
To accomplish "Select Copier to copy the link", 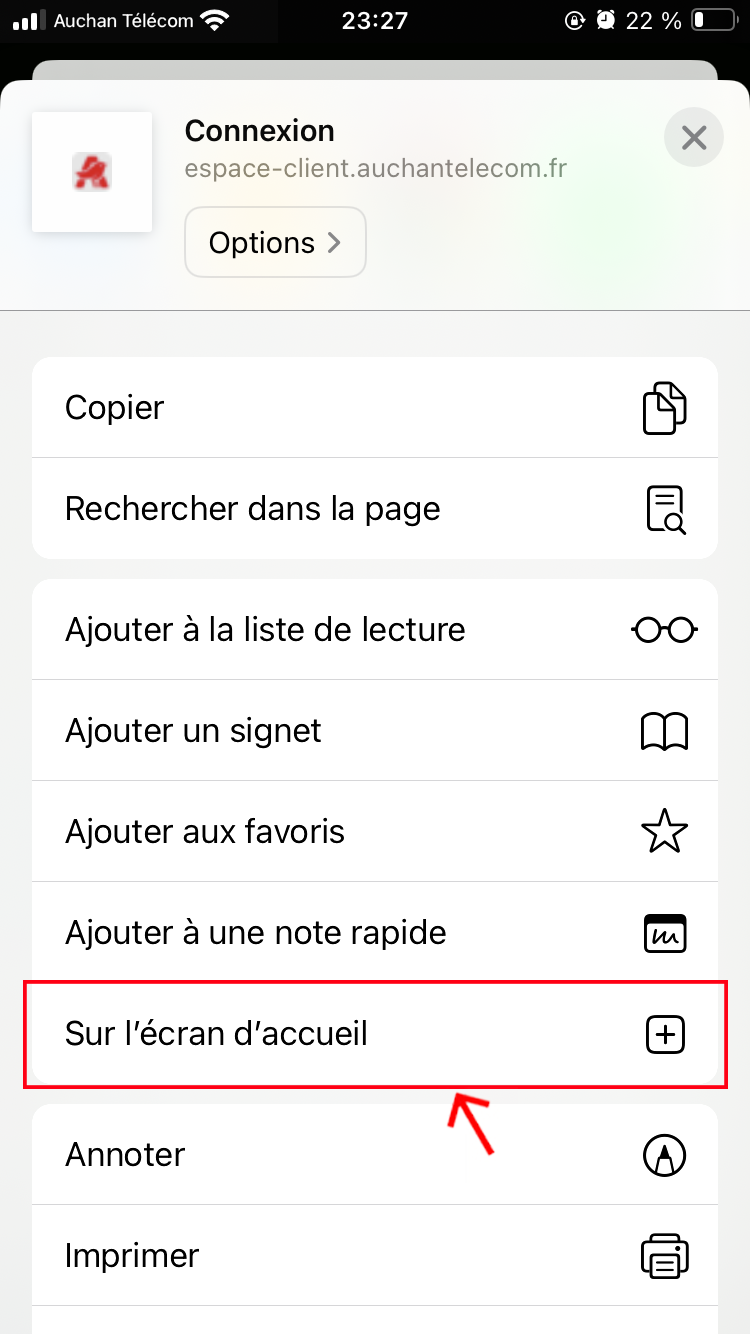I will click(375, 408).
